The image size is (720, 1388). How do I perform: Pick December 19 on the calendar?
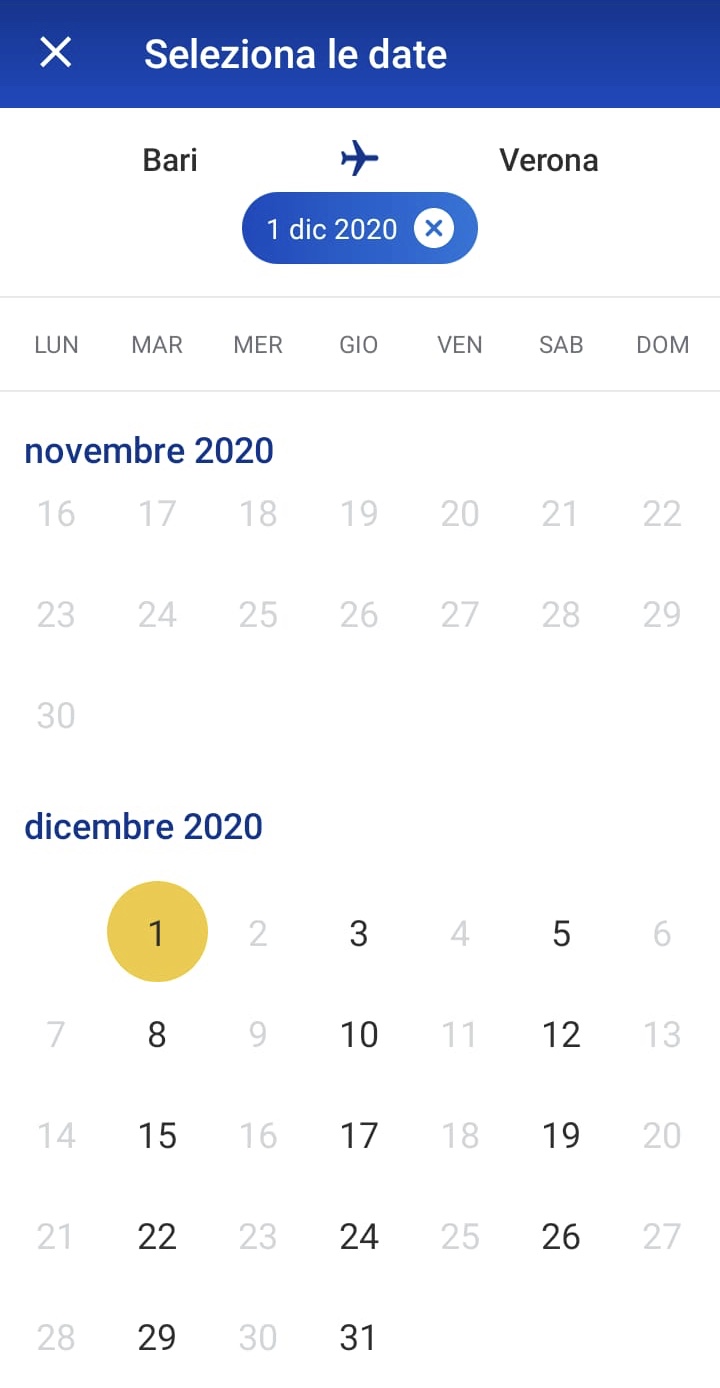pyautogui.click(x=561, y=1136)
